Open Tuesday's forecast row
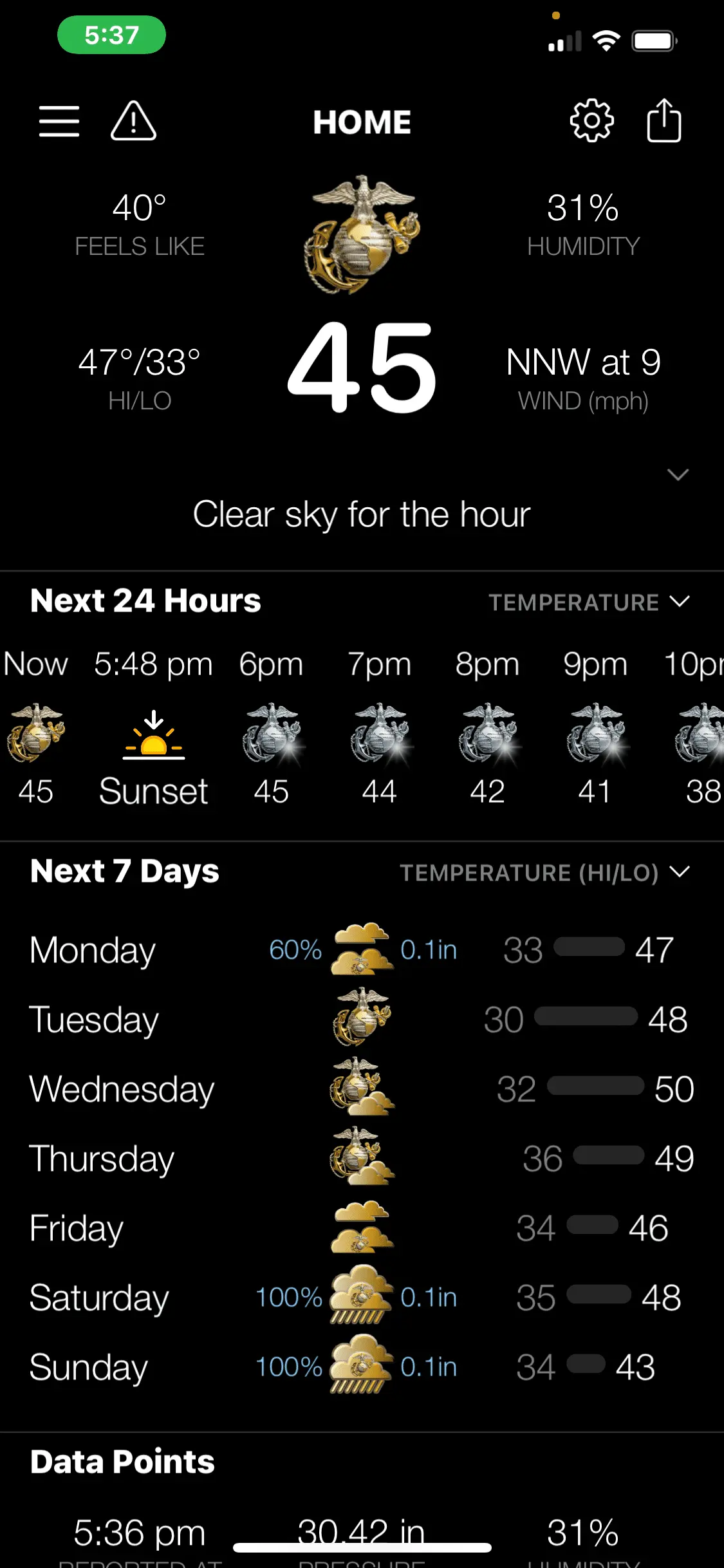This screenshot has height=1568, width=724. coord(360,1020)
